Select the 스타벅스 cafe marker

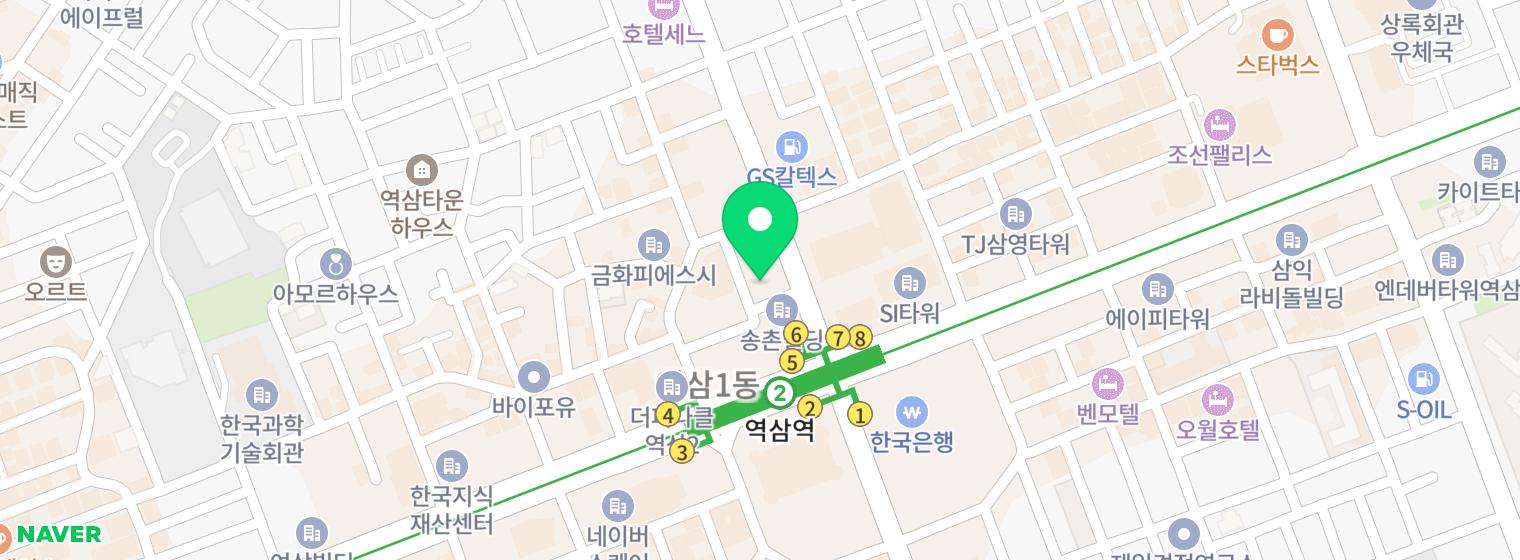click(1277, 35)
